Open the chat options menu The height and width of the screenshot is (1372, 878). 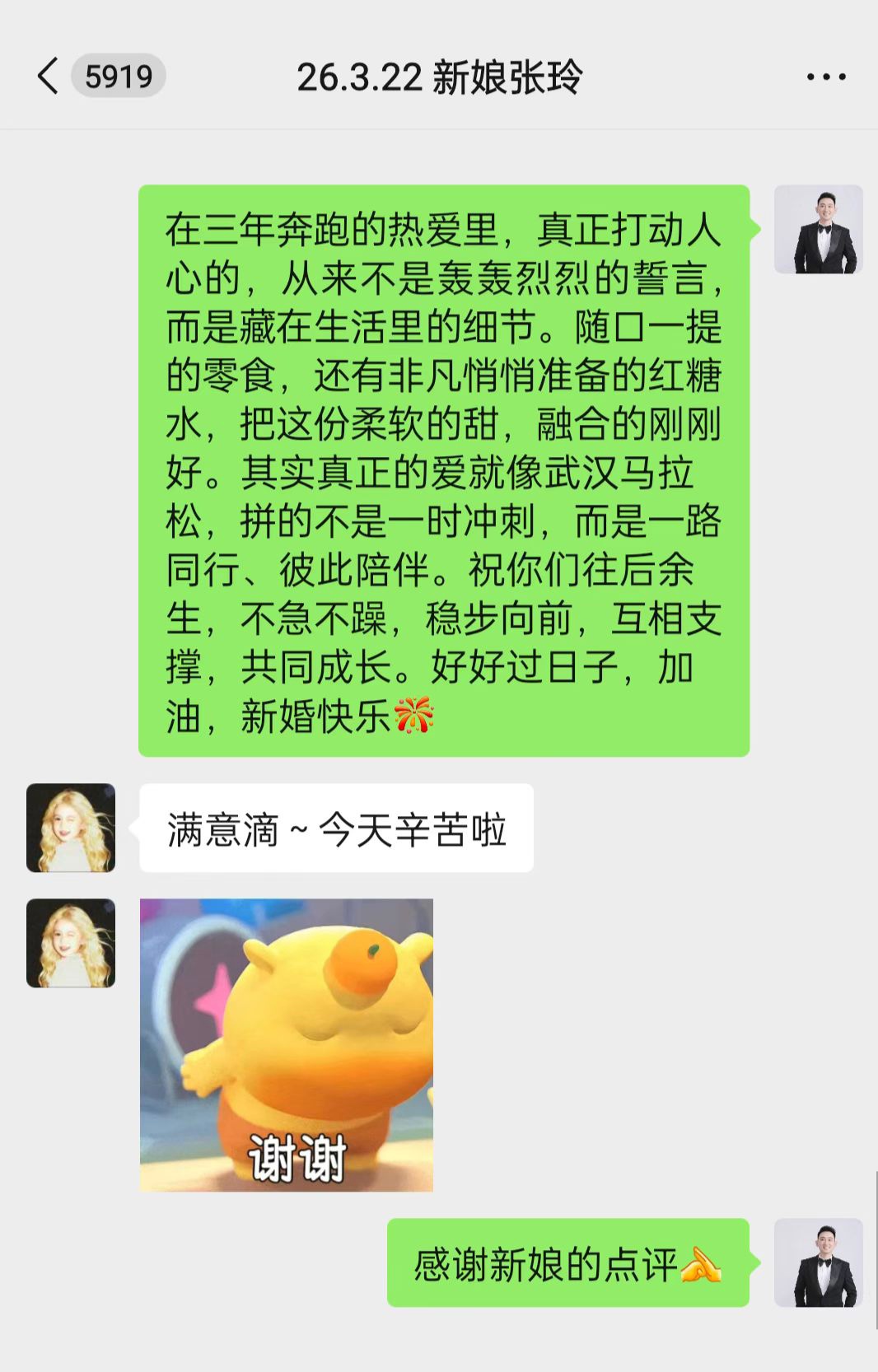click(x=825, y=77)
